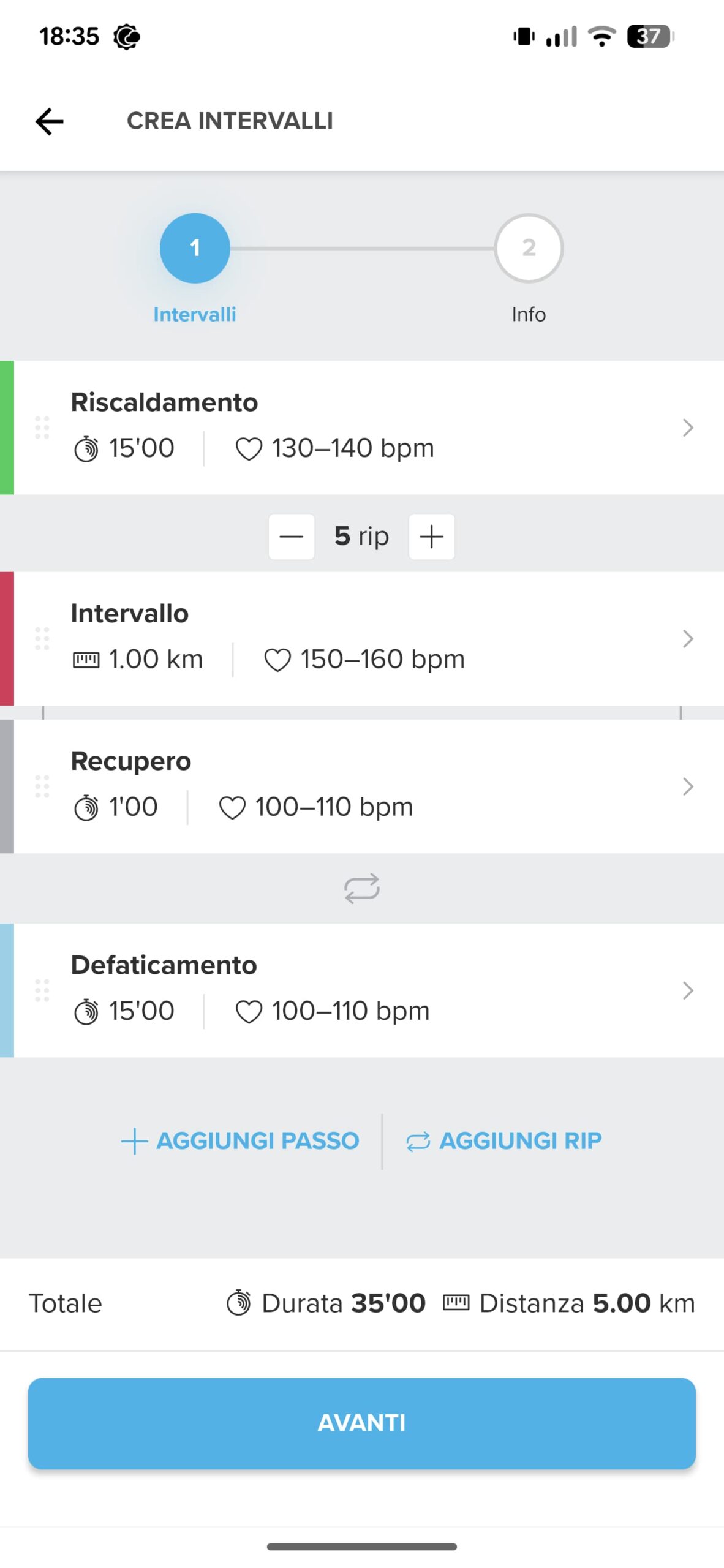Select the Intervalli step at the top
724x1568 pixels.
pyautogui.click(x=194, y=248)
